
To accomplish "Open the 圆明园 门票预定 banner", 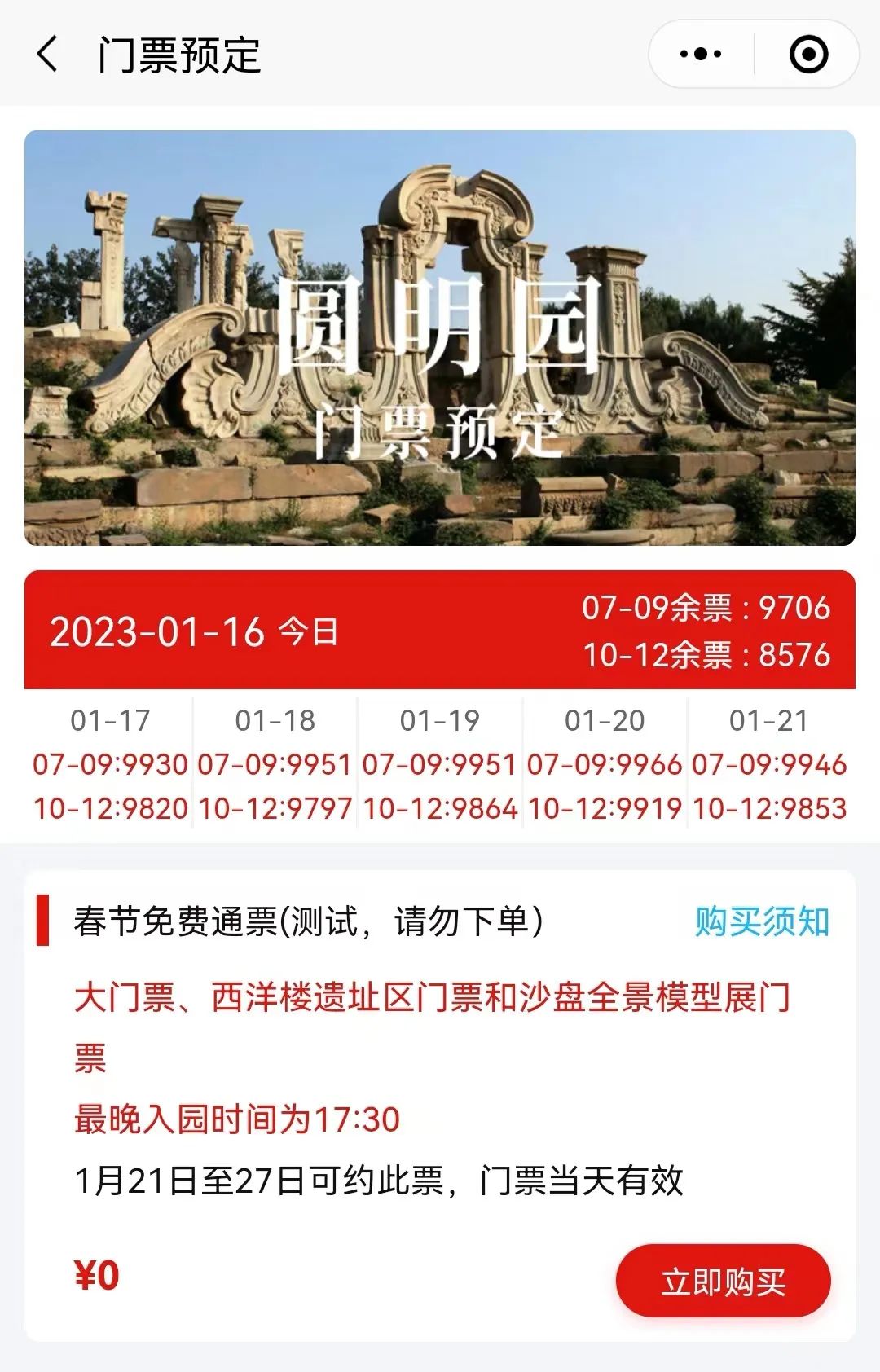I will pos(439,338).
